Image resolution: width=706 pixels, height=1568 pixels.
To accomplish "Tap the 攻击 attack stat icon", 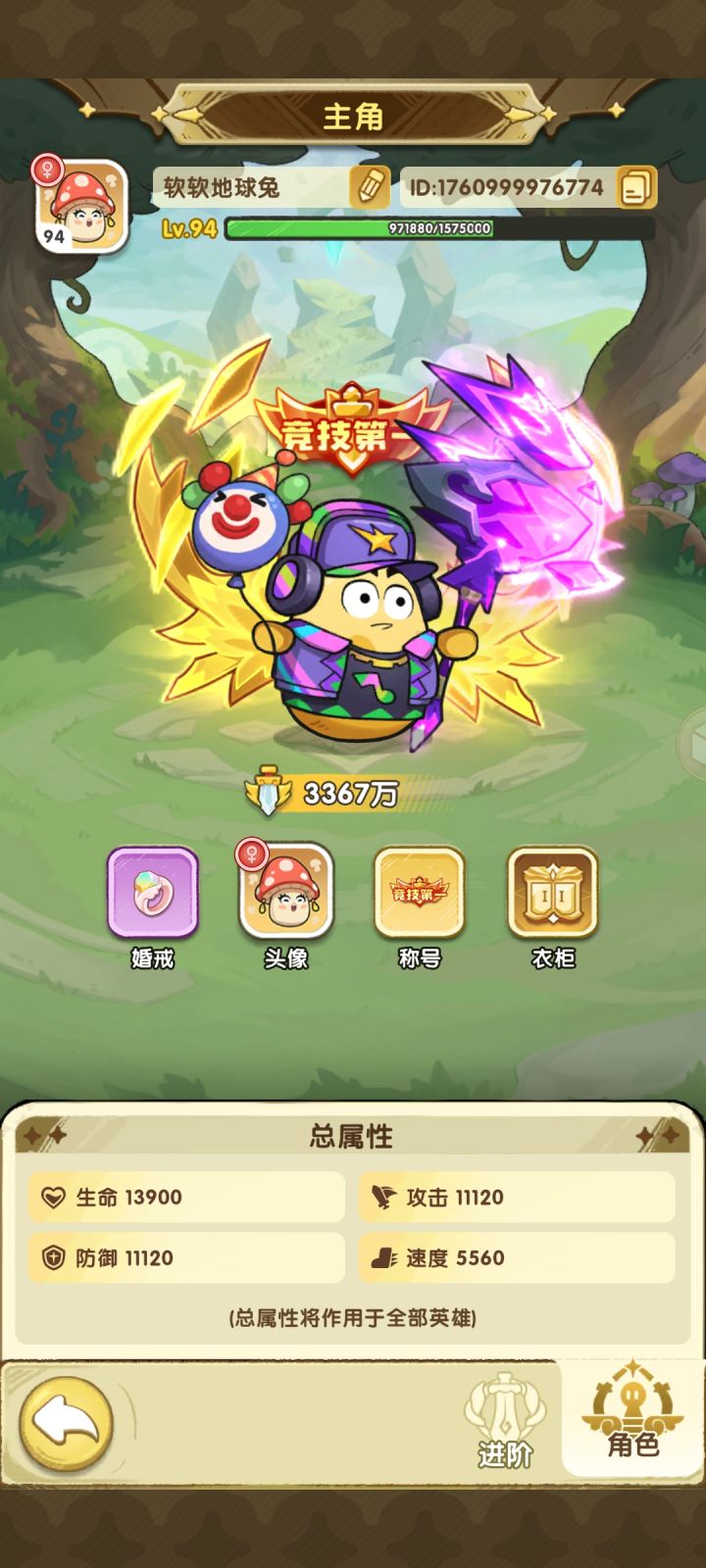I will [x=386, y=1198].
